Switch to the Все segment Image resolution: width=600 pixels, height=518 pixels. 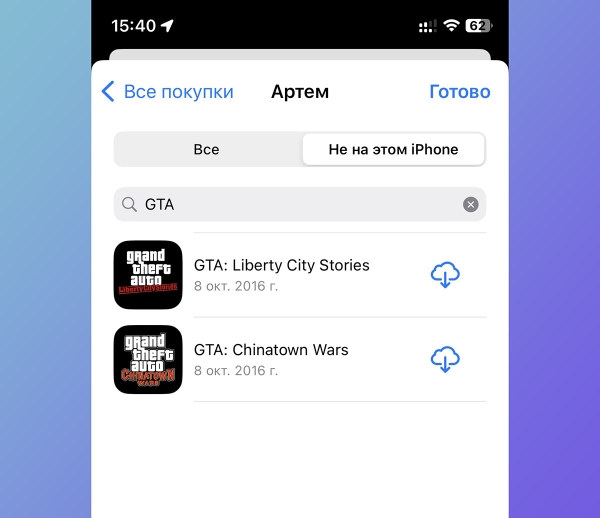(206, 150)
